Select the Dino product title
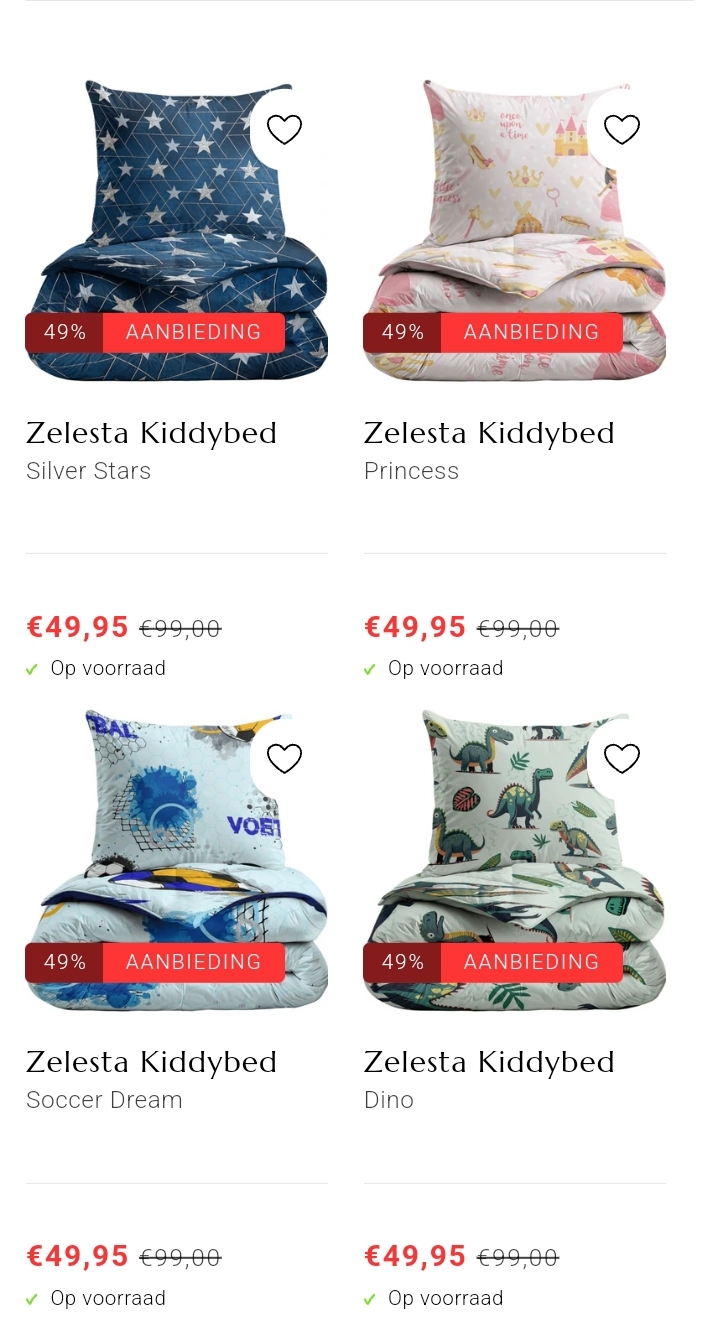Viewport: 720px width, 1328px height. [x=489, y=1062]
